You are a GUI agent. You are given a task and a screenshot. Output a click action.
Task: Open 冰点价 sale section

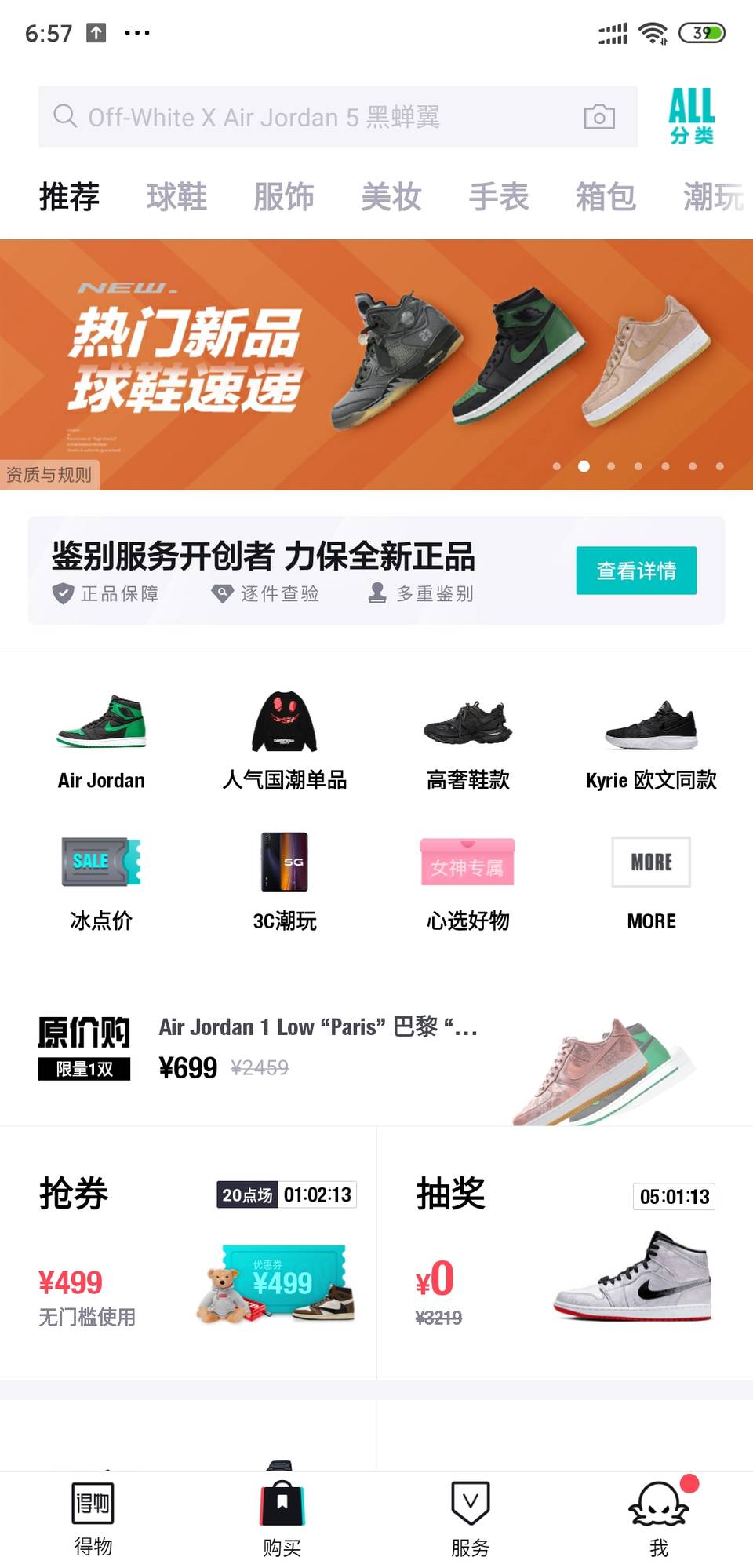pyautogui.click(x=101, y=881)
